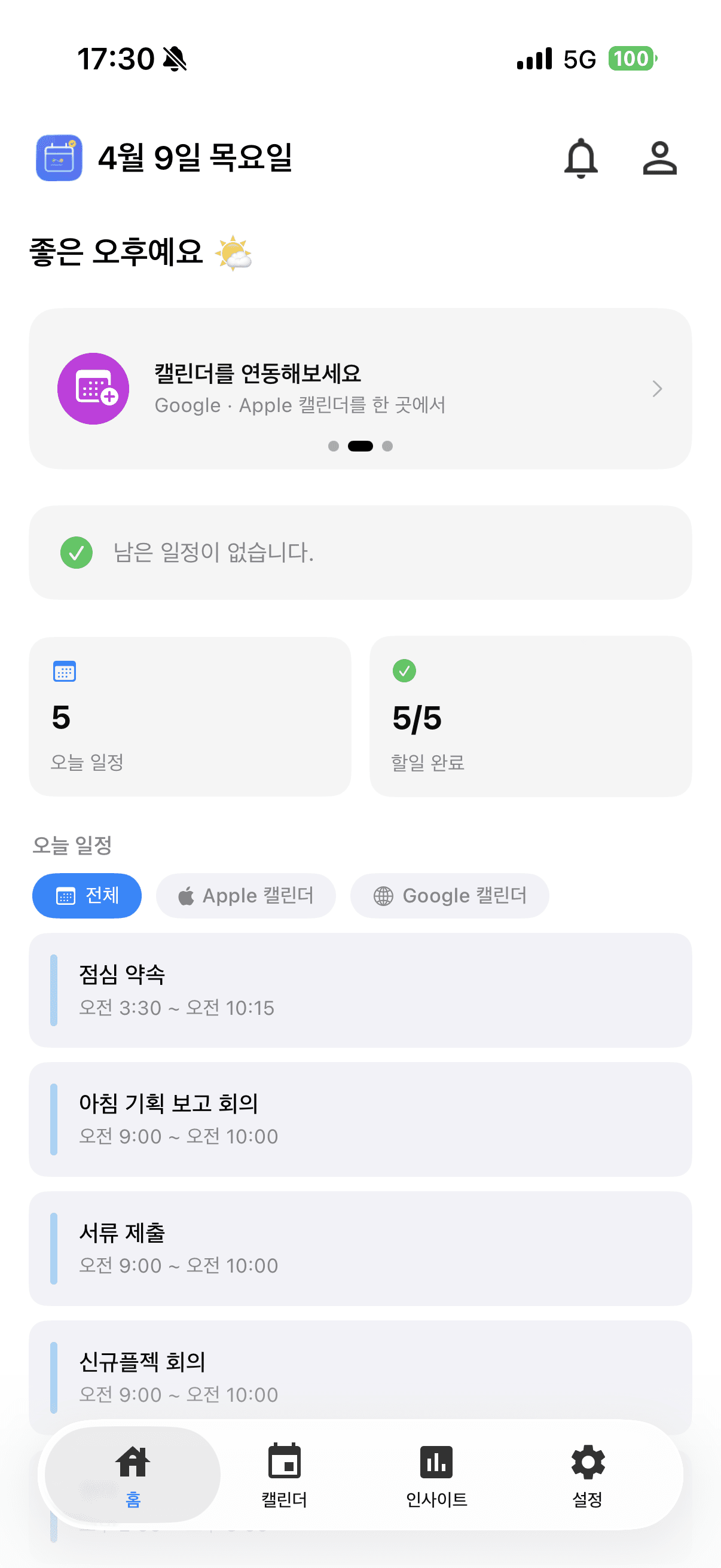Expand the 캘린더를 연동해보세요 banner chevron
The width and height of the screenshot is (721, 1568).
point(656,388)
